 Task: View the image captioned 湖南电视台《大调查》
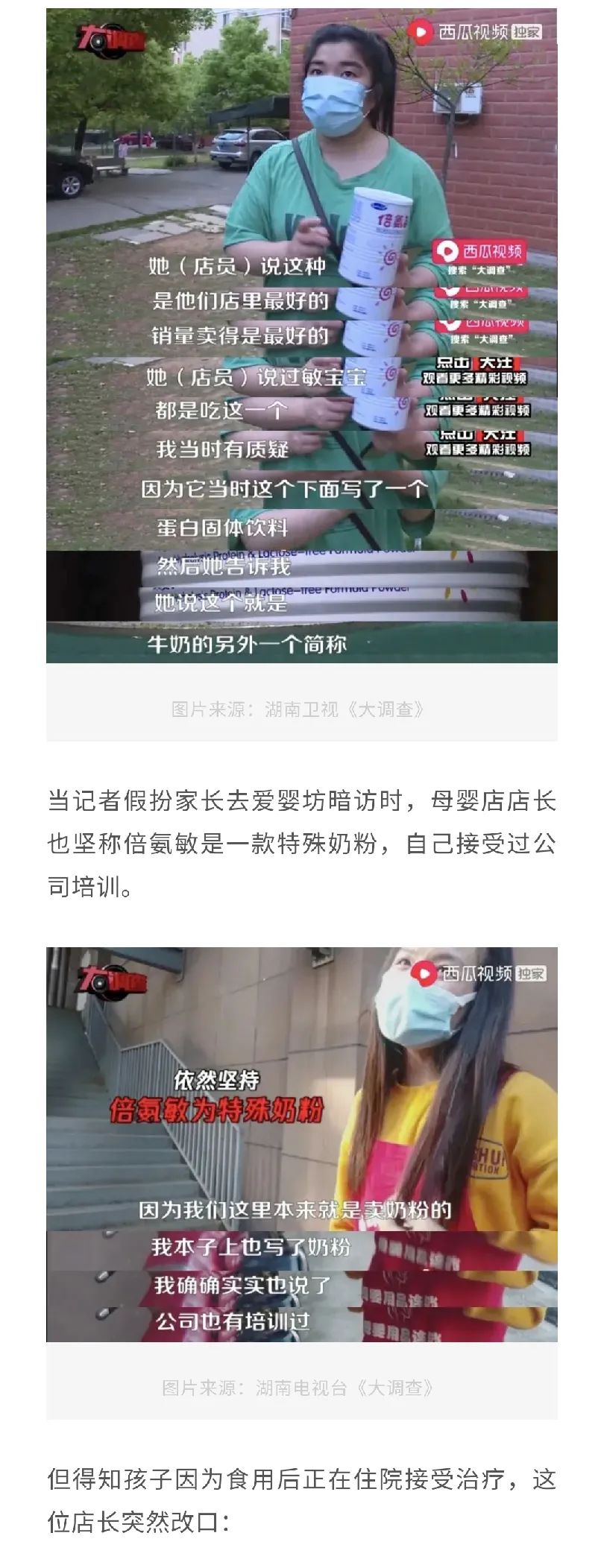tap(301, 1144)
